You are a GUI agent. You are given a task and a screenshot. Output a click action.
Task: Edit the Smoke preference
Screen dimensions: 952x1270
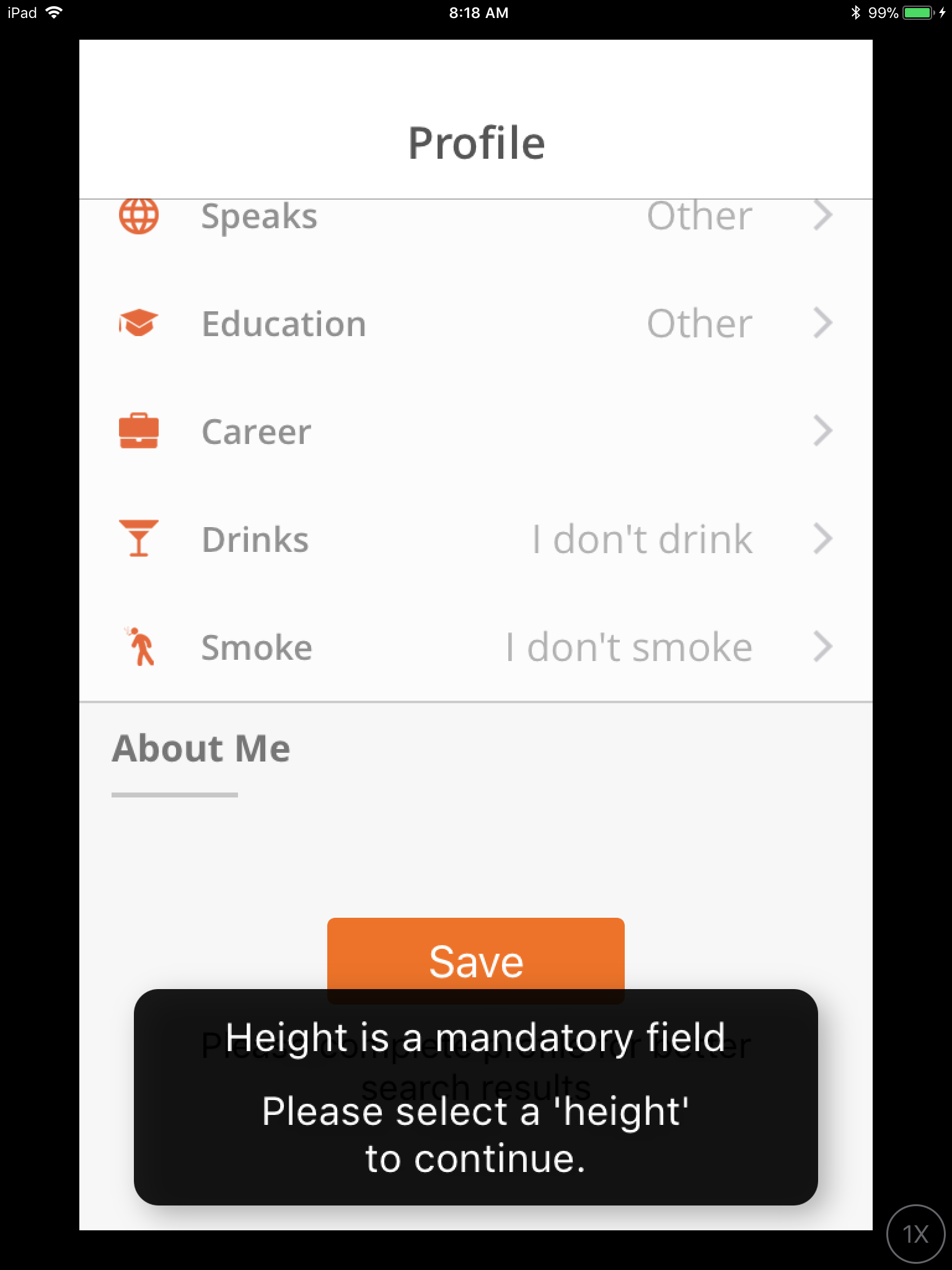[x=475, y=647]
